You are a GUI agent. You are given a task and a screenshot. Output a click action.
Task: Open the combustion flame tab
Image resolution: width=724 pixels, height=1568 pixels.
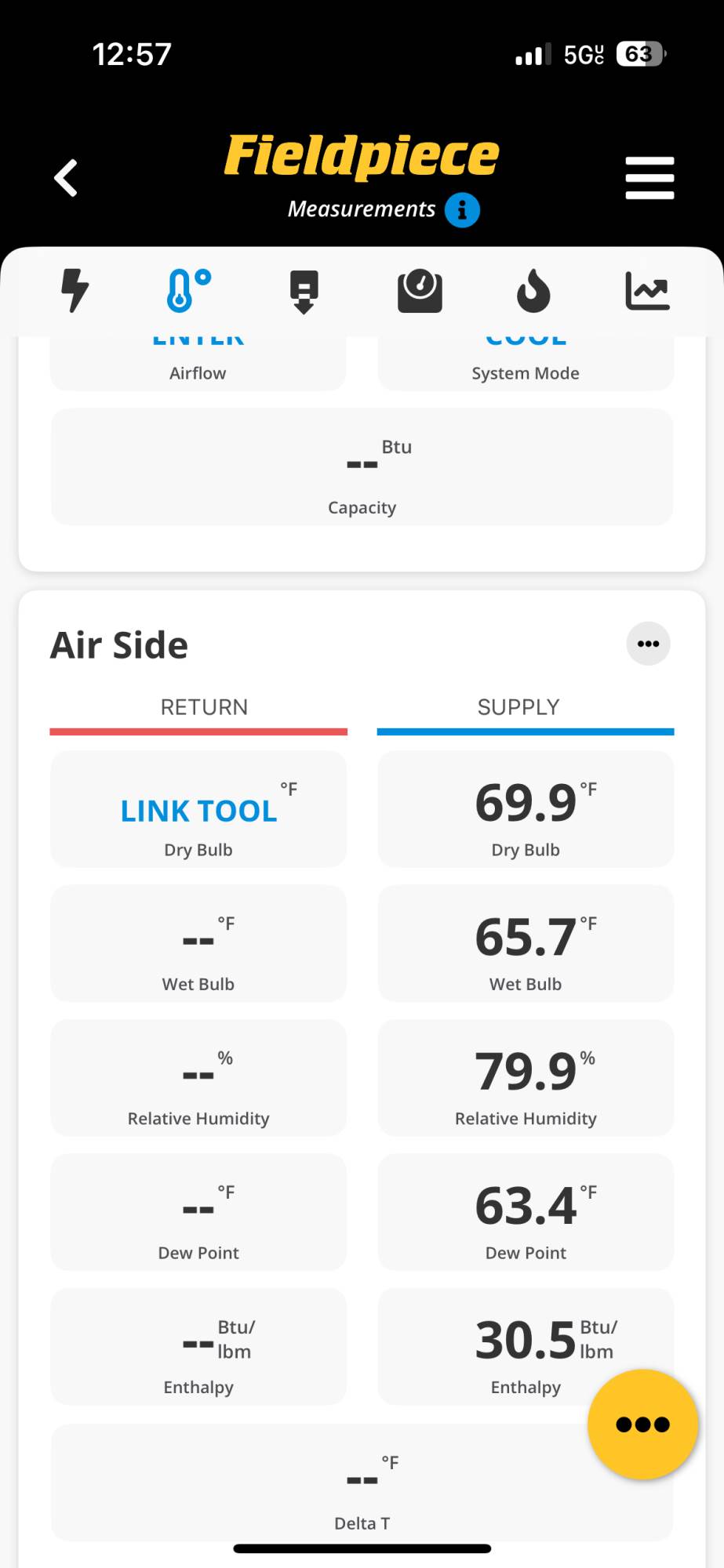coord(533,291)
